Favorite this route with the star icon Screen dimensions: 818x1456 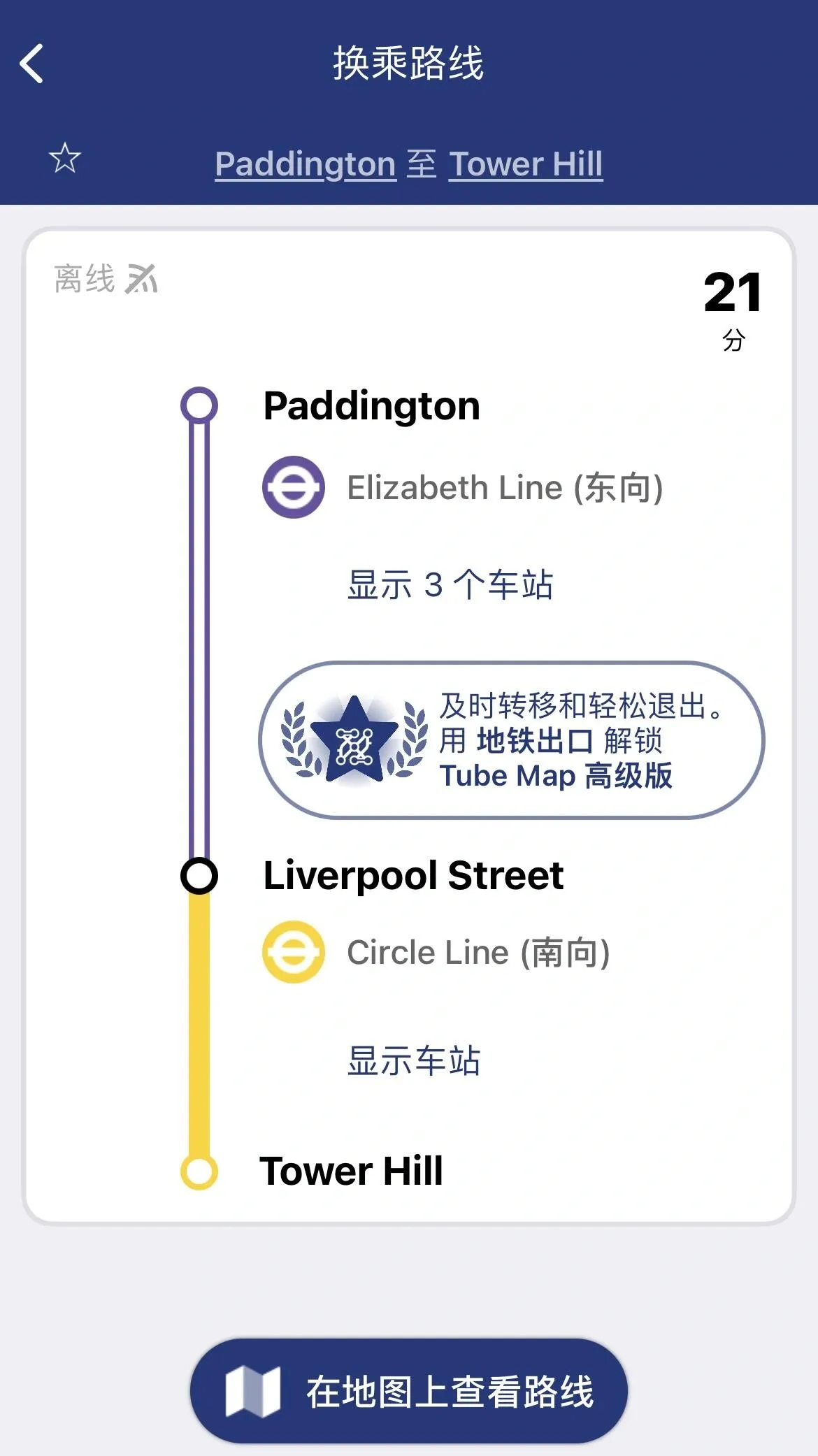pyautogui.click(x=65, y=158)
